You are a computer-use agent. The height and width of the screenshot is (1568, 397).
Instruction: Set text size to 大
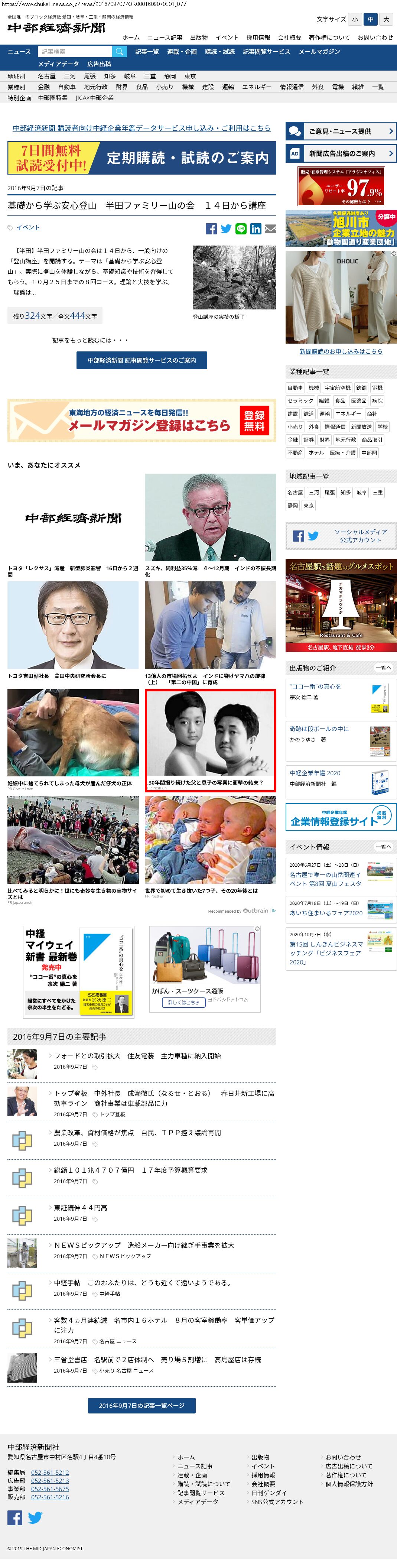(x=385, y=19)
